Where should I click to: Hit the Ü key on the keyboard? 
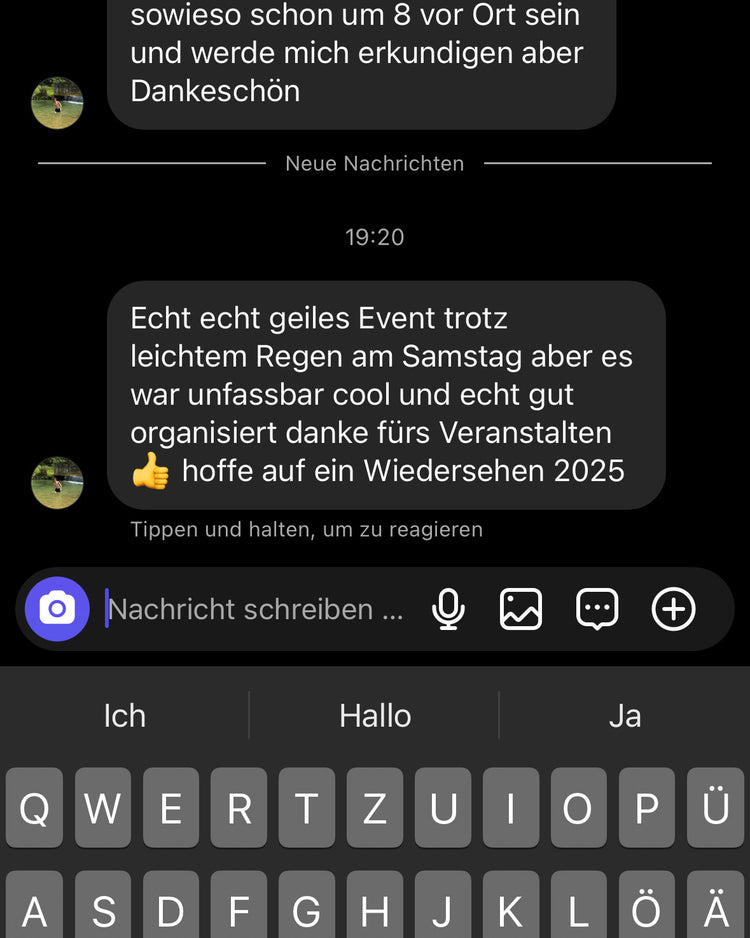[716, 808]
